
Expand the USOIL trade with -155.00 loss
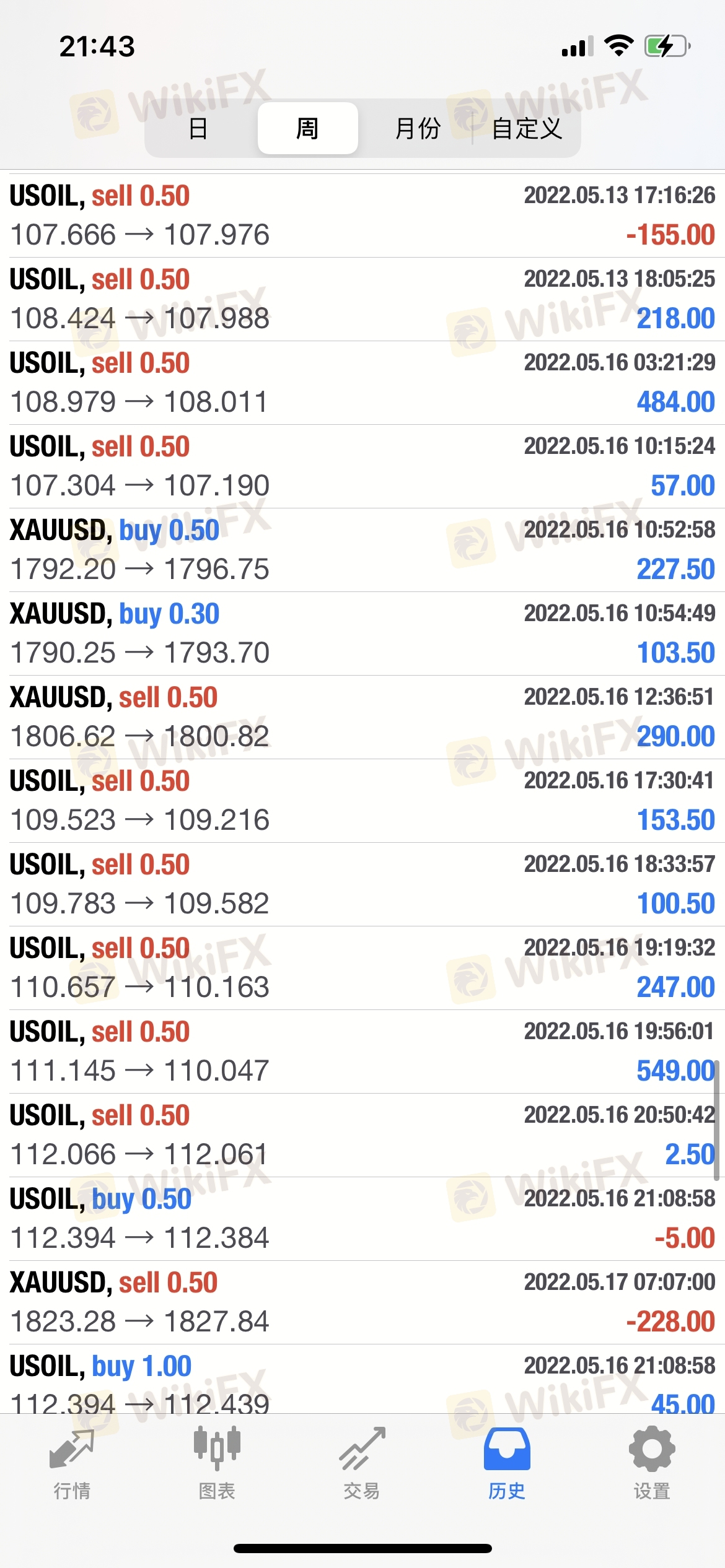click(362, 216)
